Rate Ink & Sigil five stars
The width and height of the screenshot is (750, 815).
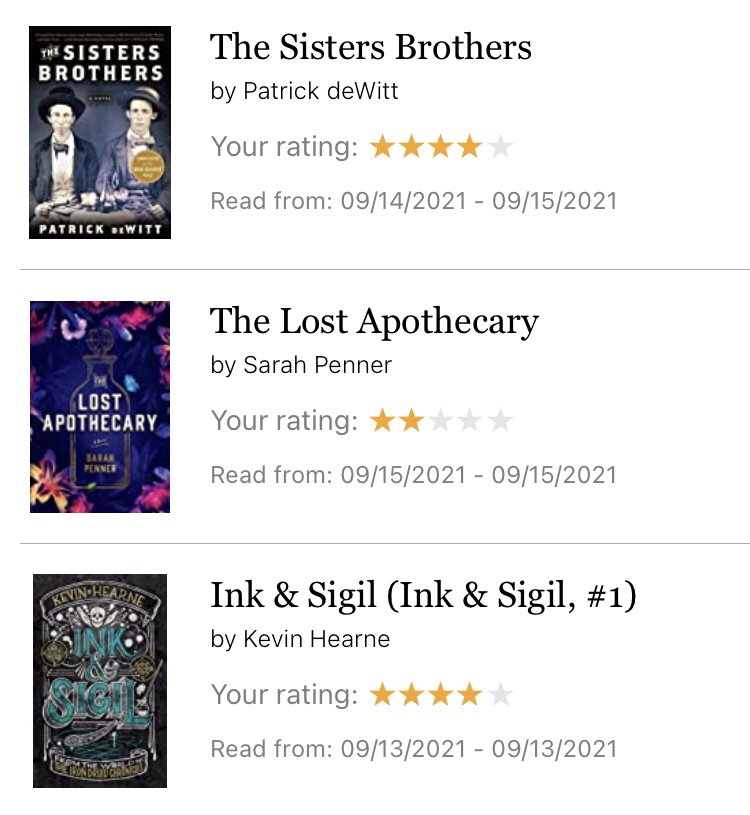[501, 695]
